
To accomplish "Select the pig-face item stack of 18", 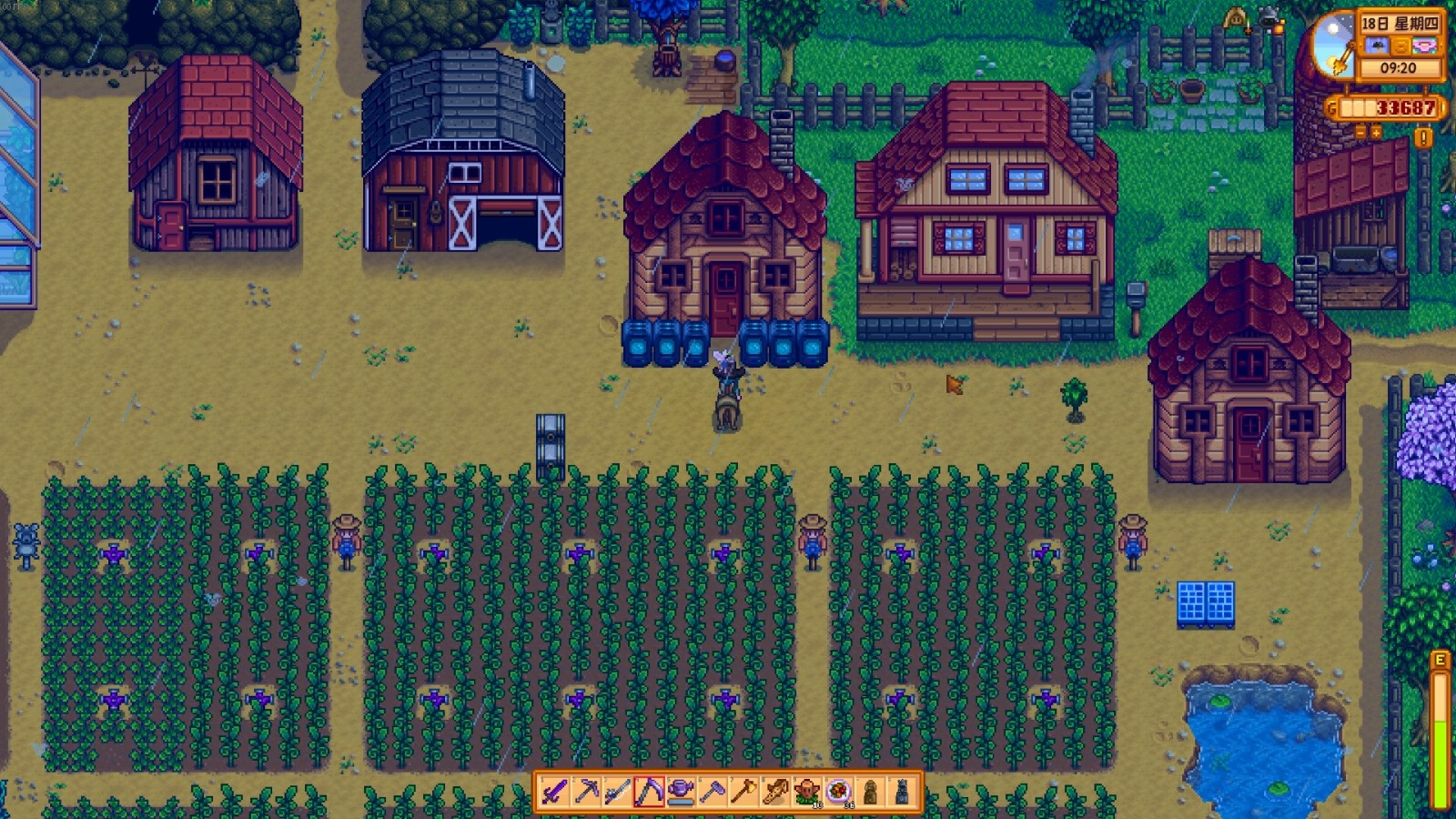I will point(807,792).
